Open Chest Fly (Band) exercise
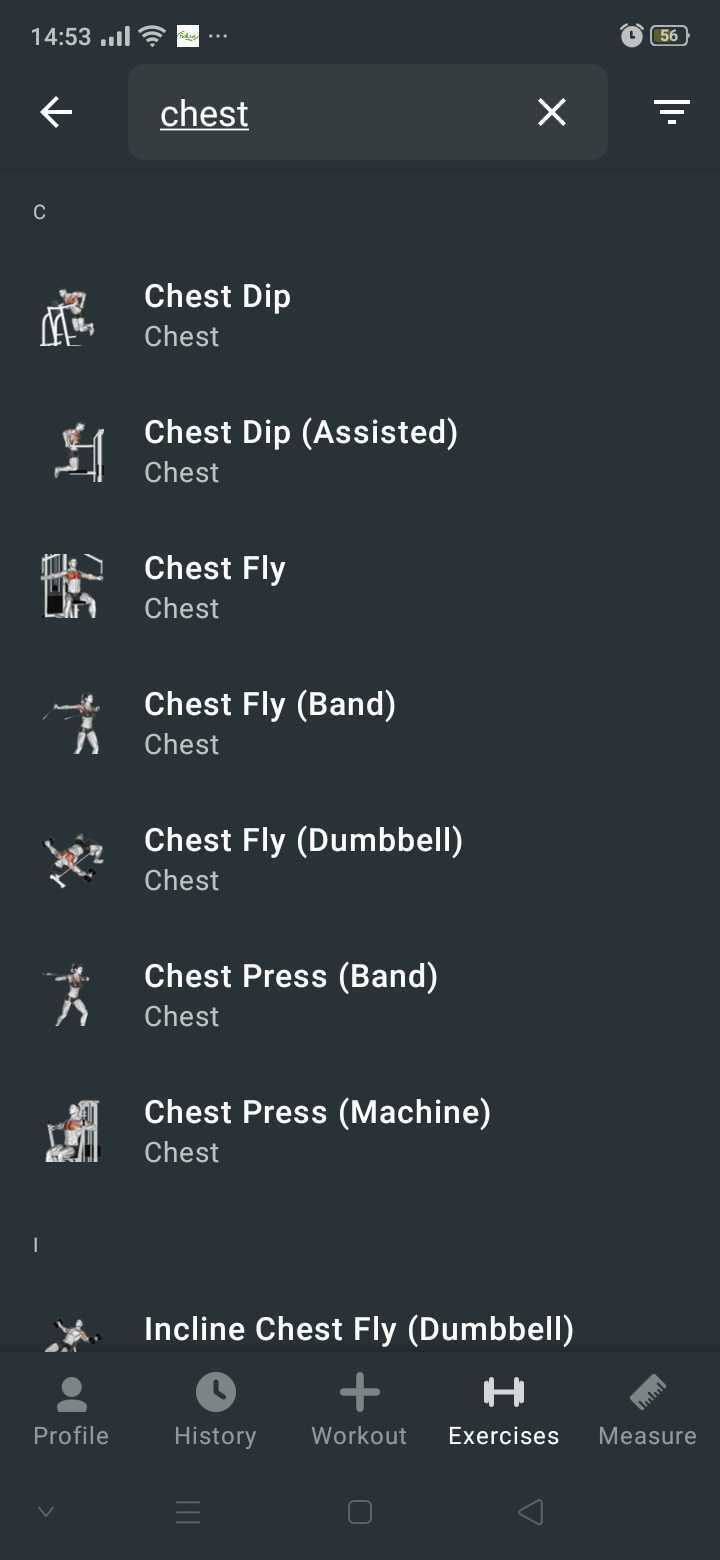Viewport: 720px width, 1560px height. click(360, 723)
